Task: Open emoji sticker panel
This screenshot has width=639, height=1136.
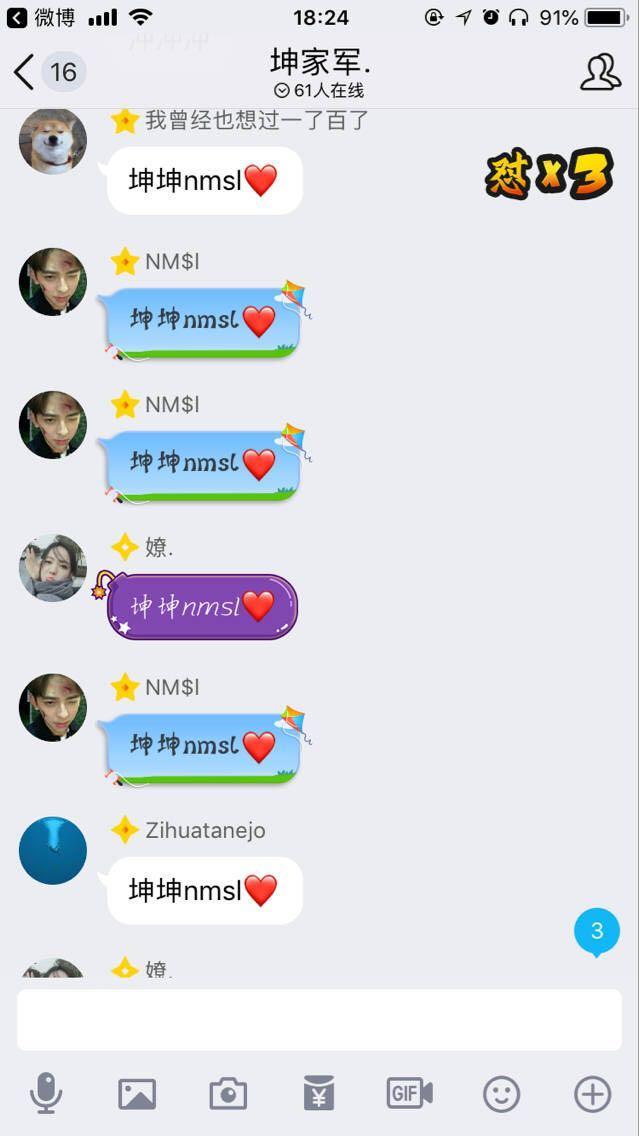Action: point(501,1094)
